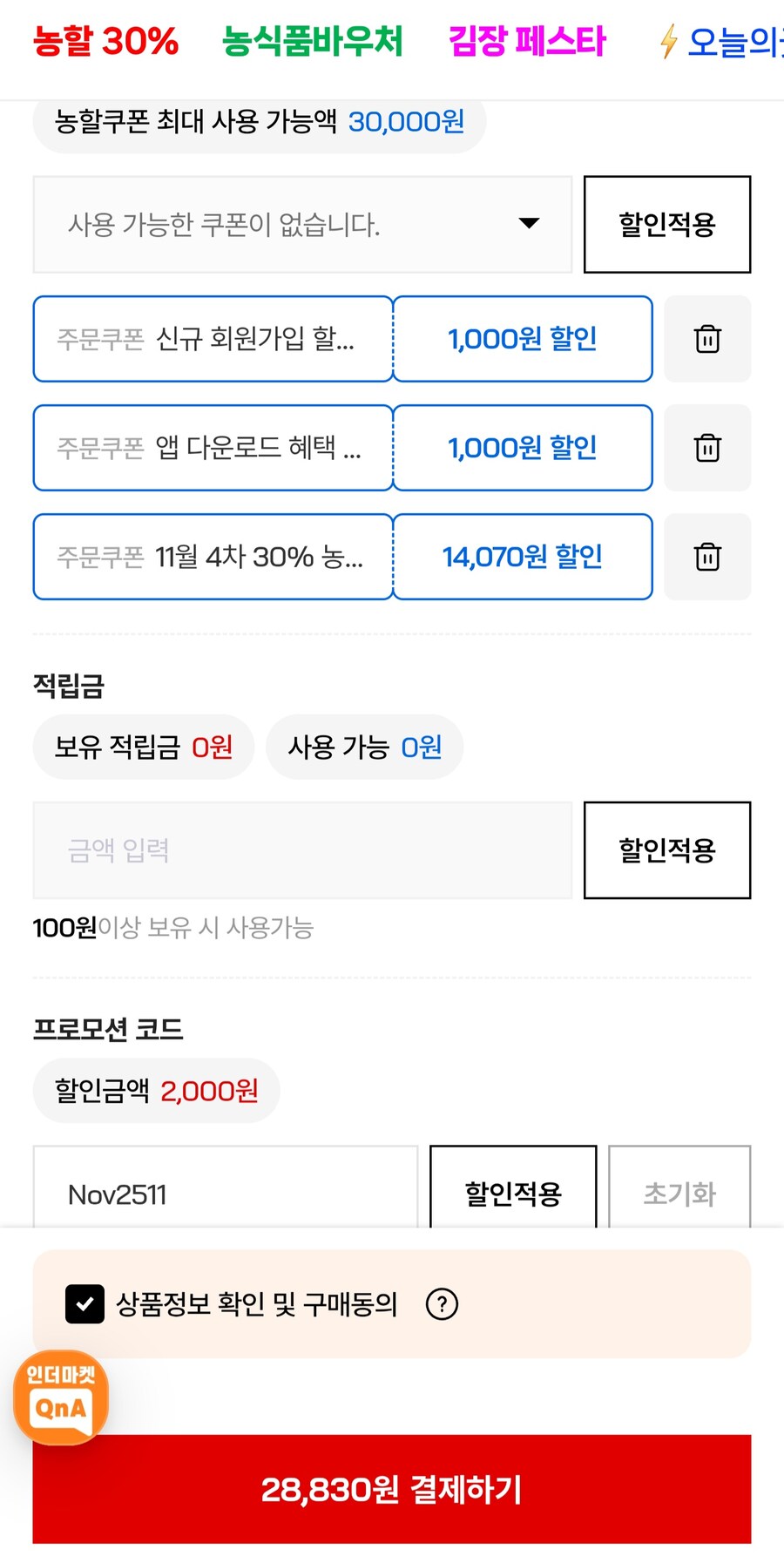Select the 14,070원 할인 coupon amount
Image resolution: width=784 pixels, height=1563 pixels.
click(x=523, y=557)
